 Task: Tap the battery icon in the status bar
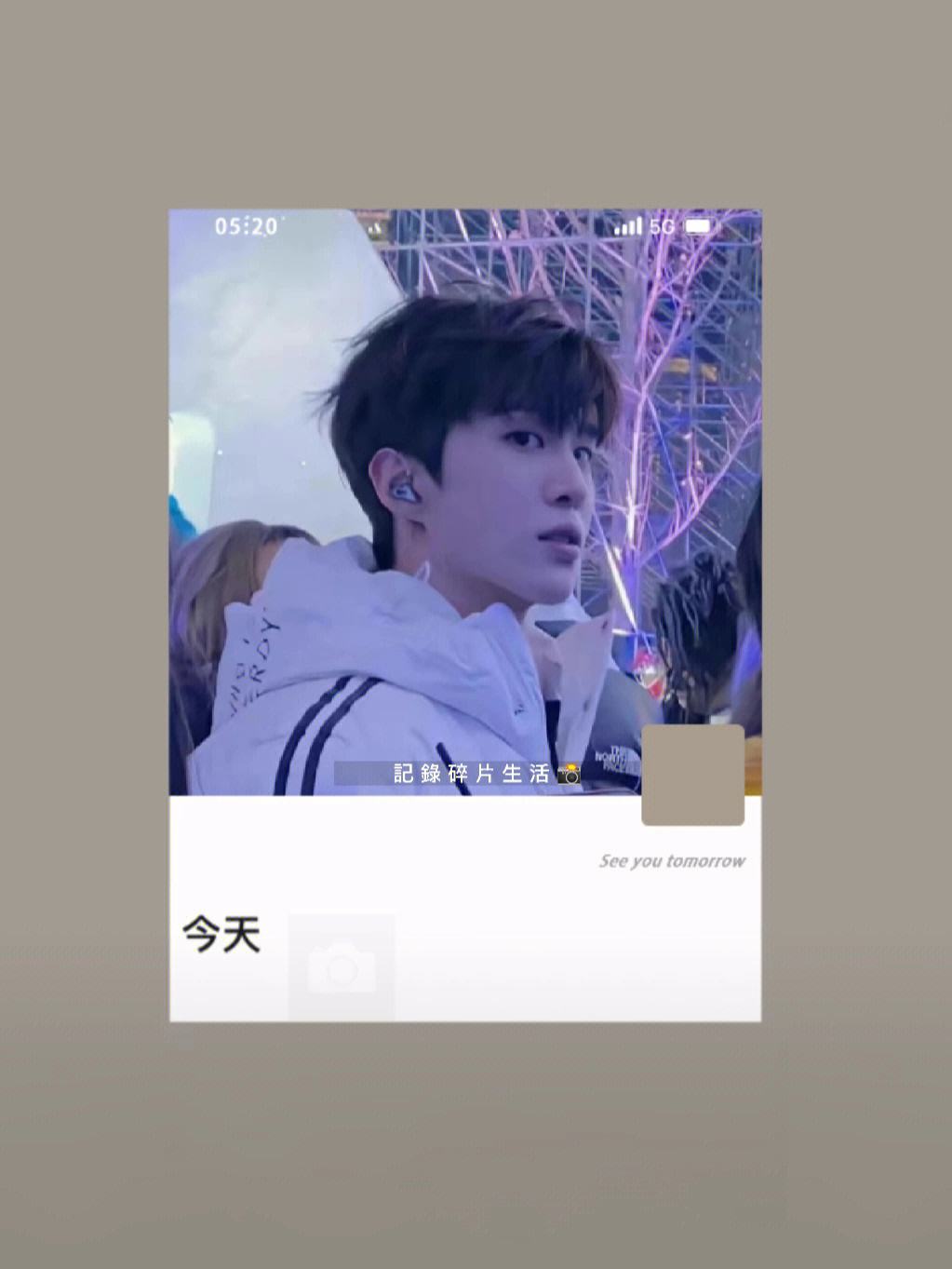coord(700,224)
